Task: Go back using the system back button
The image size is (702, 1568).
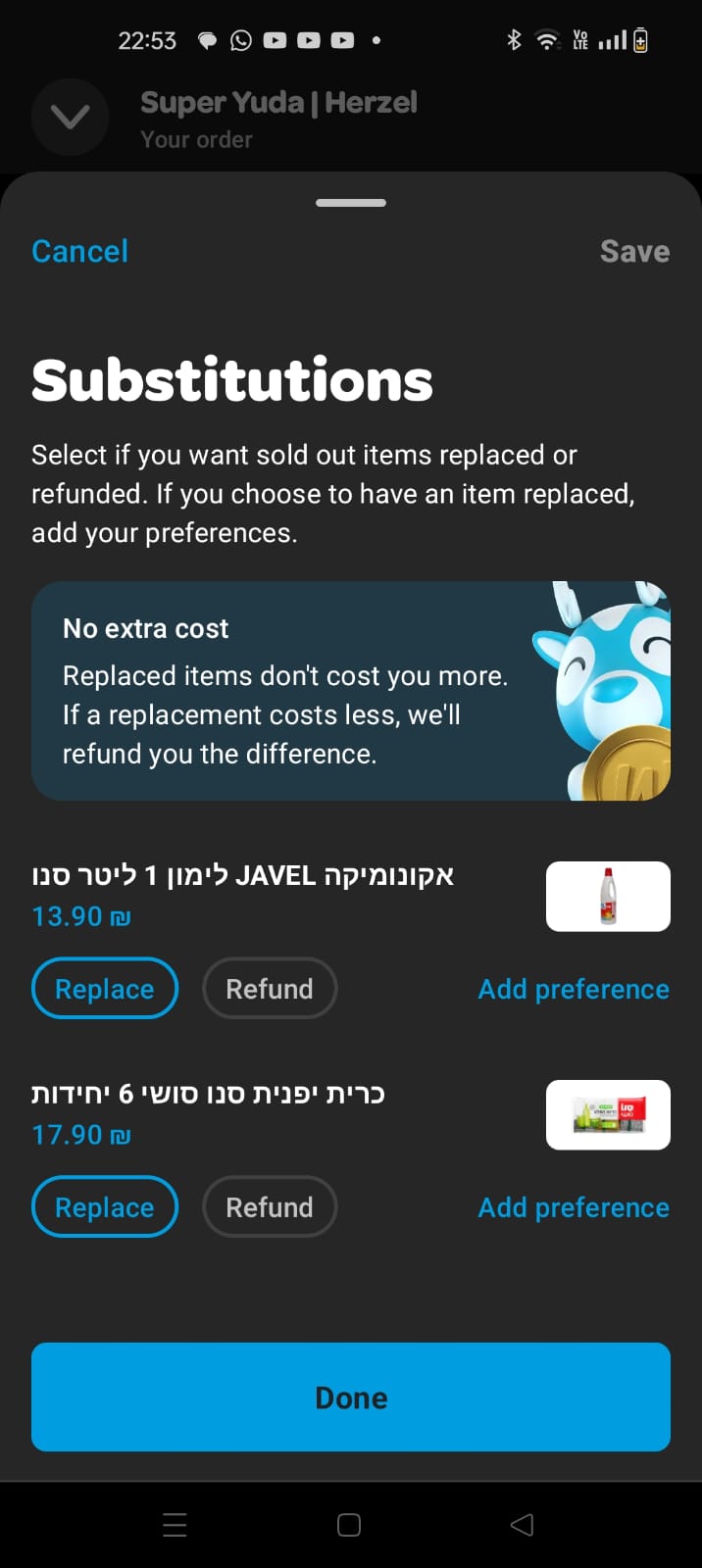Action: [523, 1524]
